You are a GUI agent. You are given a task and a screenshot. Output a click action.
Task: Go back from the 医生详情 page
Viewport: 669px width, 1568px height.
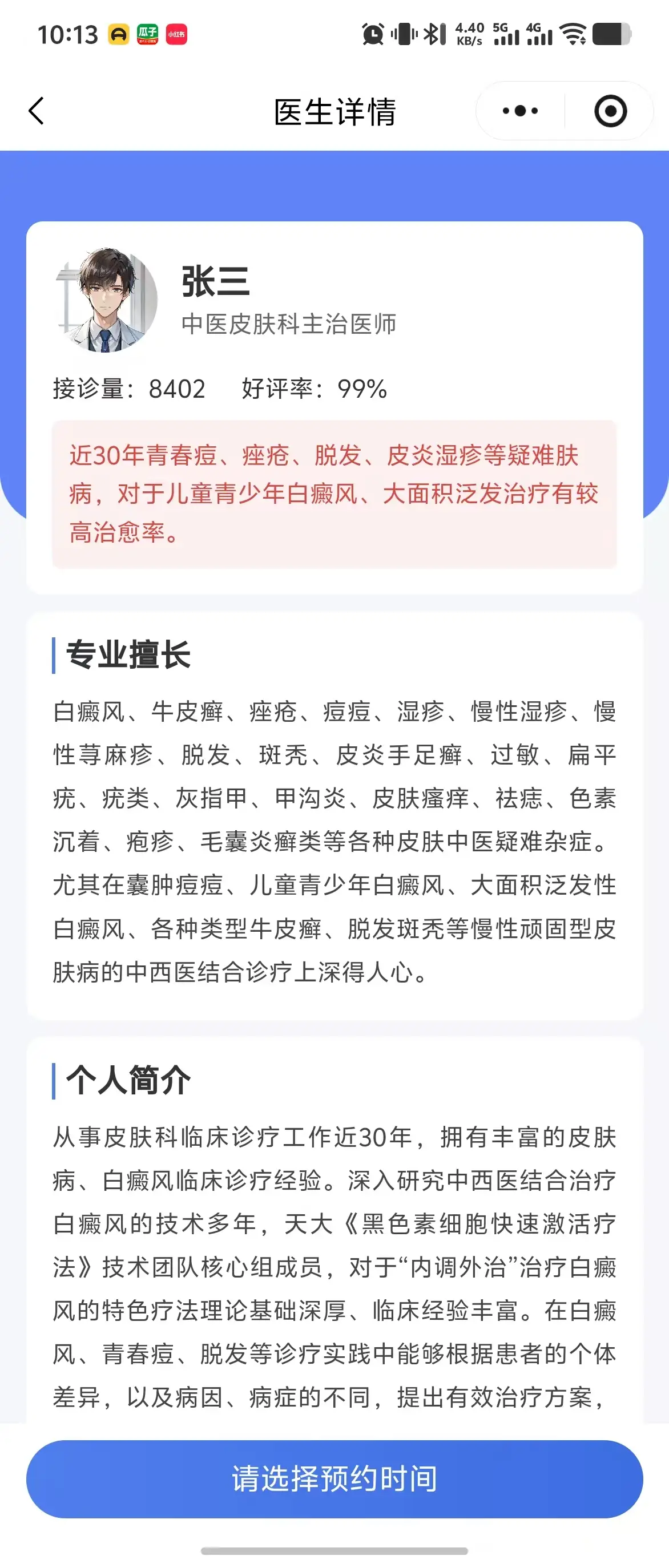pyautogui.click(x=37, y=111)
